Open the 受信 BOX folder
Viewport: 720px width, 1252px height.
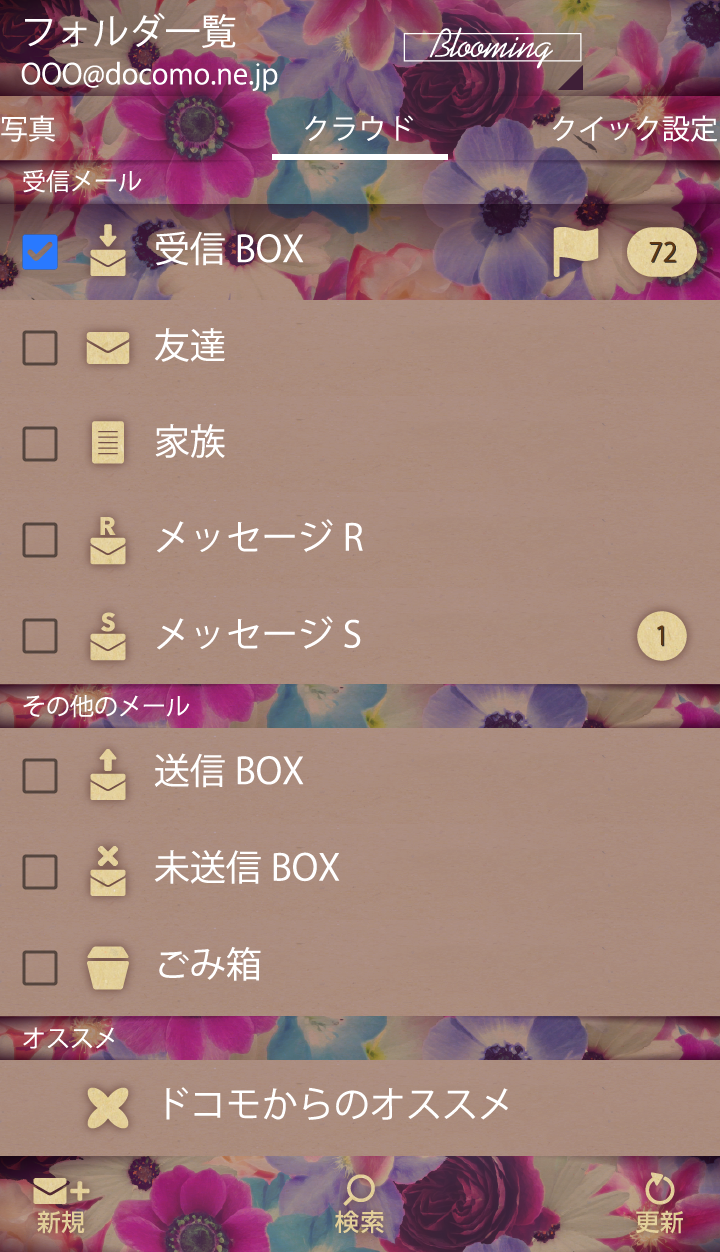[x=230, y=250]
